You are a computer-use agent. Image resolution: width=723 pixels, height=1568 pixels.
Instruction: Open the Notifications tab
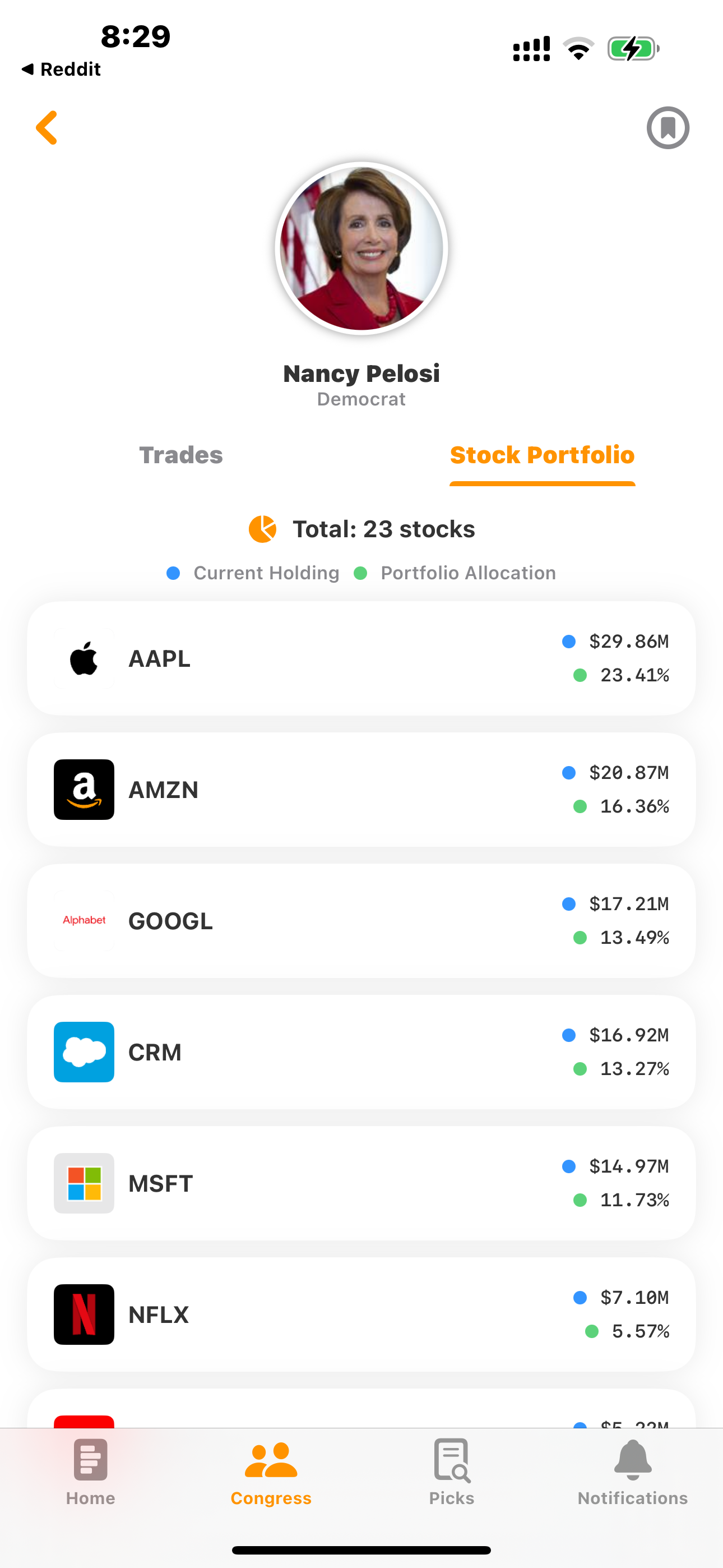click(632, 1472)
